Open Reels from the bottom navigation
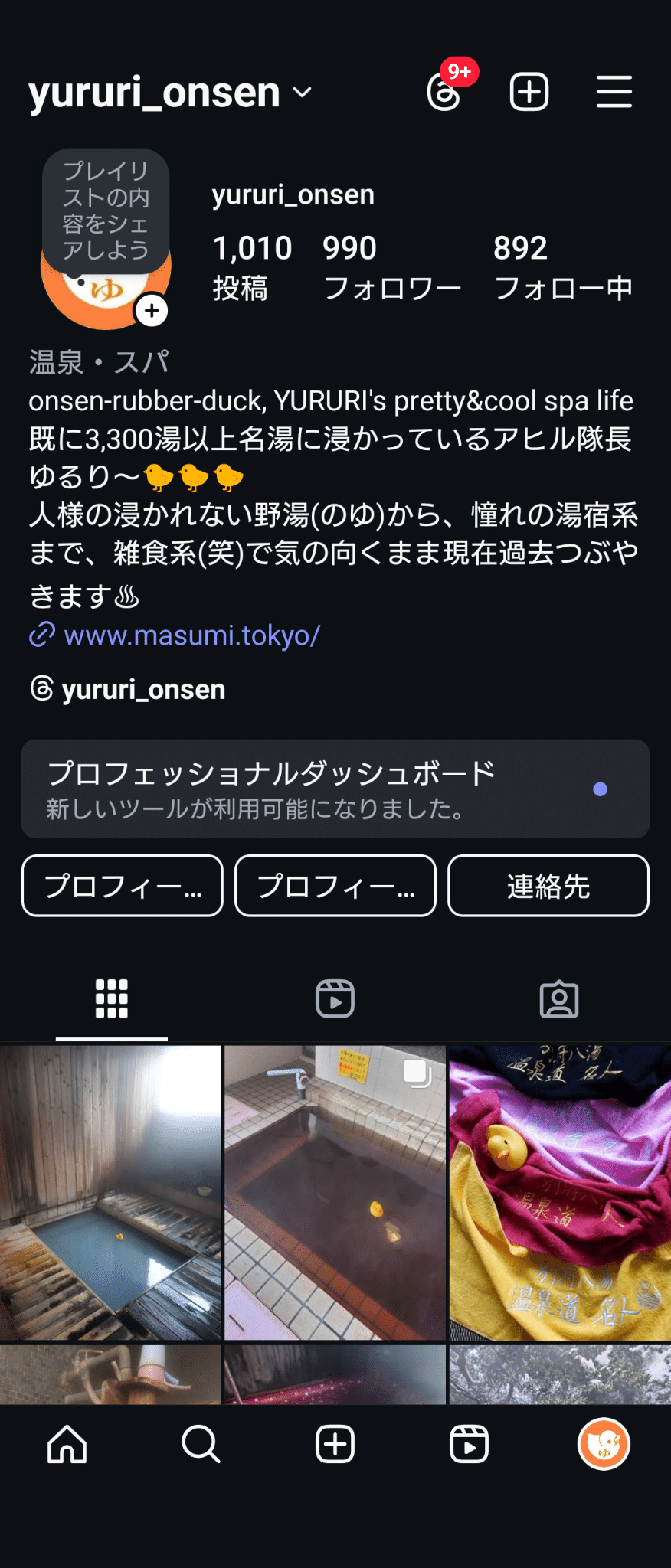 tap(469, 1445)
